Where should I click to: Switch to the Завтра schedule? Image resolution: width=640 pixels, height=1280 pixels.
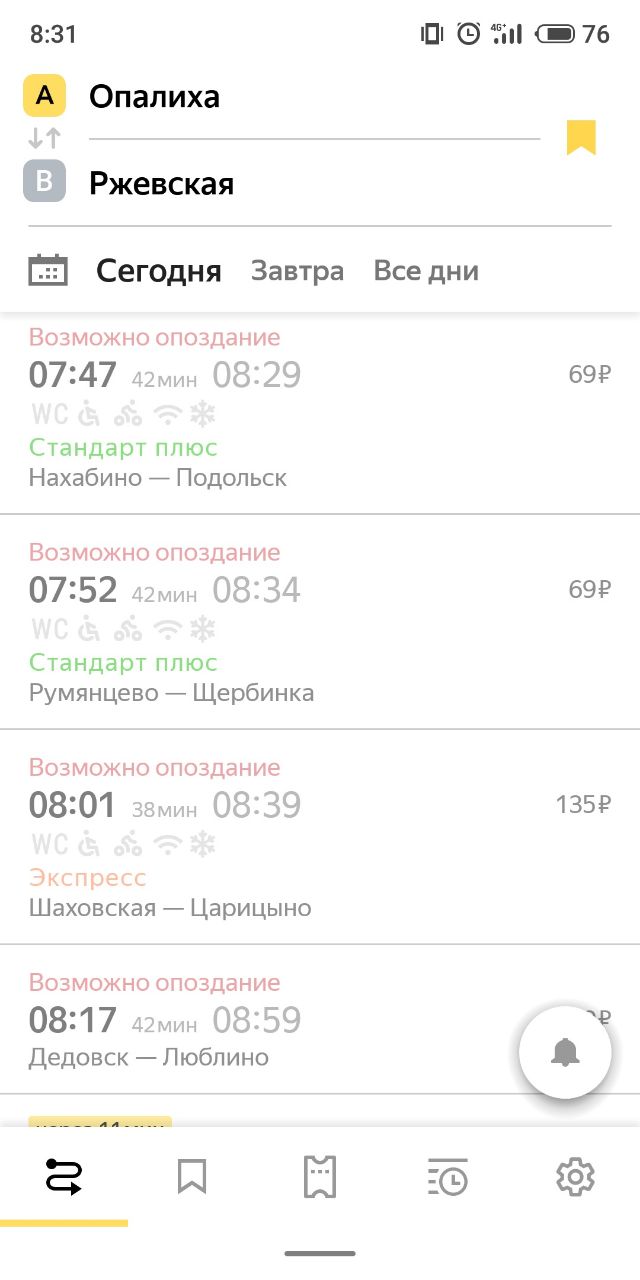point(297,271)
